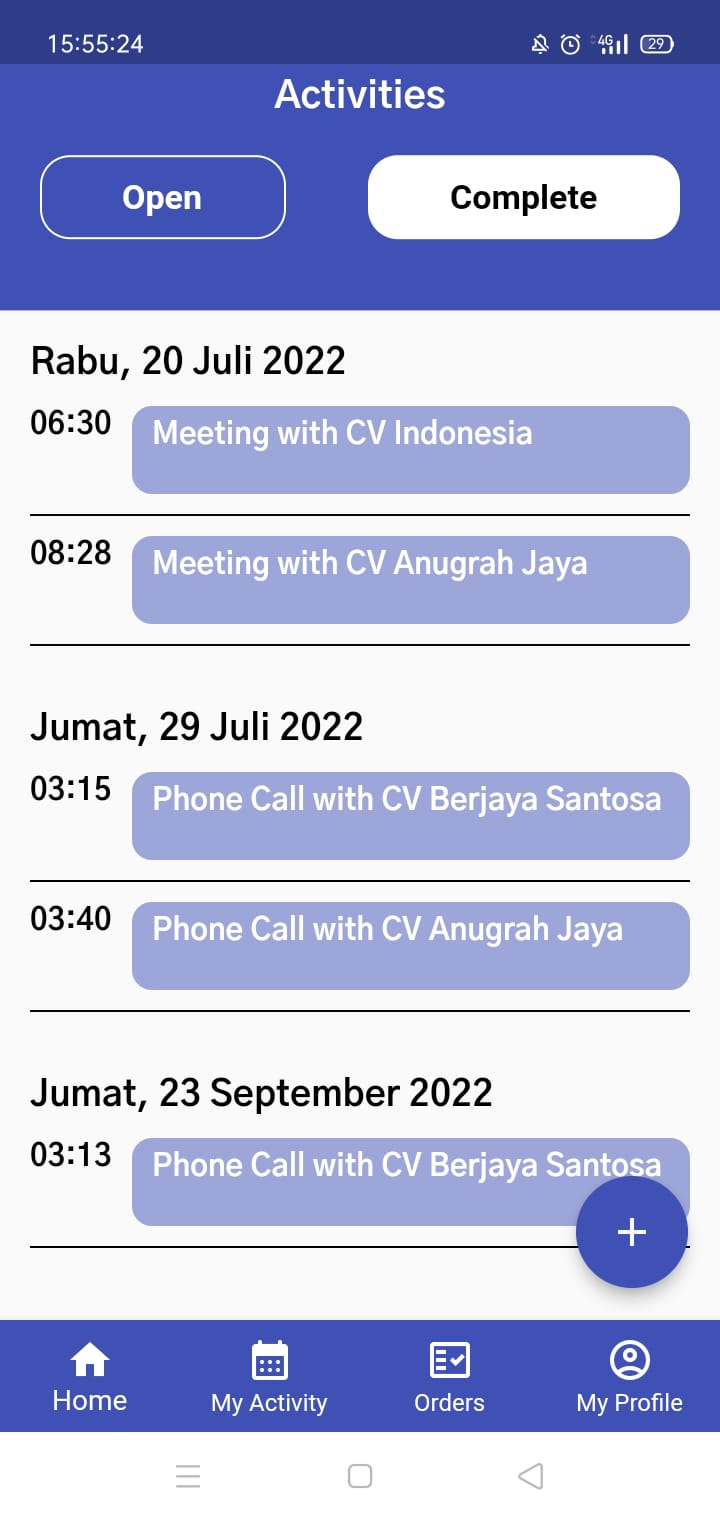720x1520 pixels.
Task: Tap the blue plus floating action button
Action: pyautogui.click(x=631, y=1232)
